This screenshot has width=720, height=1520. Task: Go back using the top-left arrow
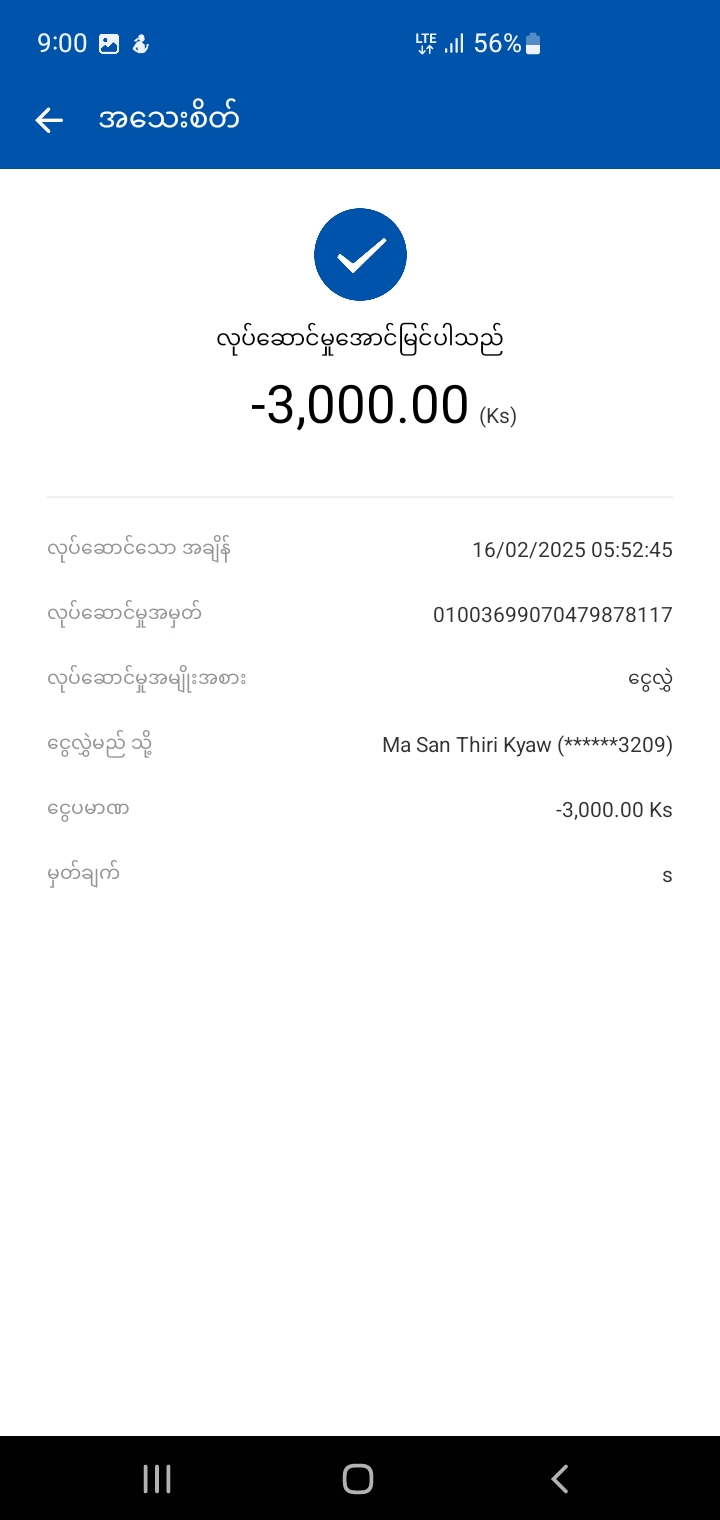click(x=49, y=120)
